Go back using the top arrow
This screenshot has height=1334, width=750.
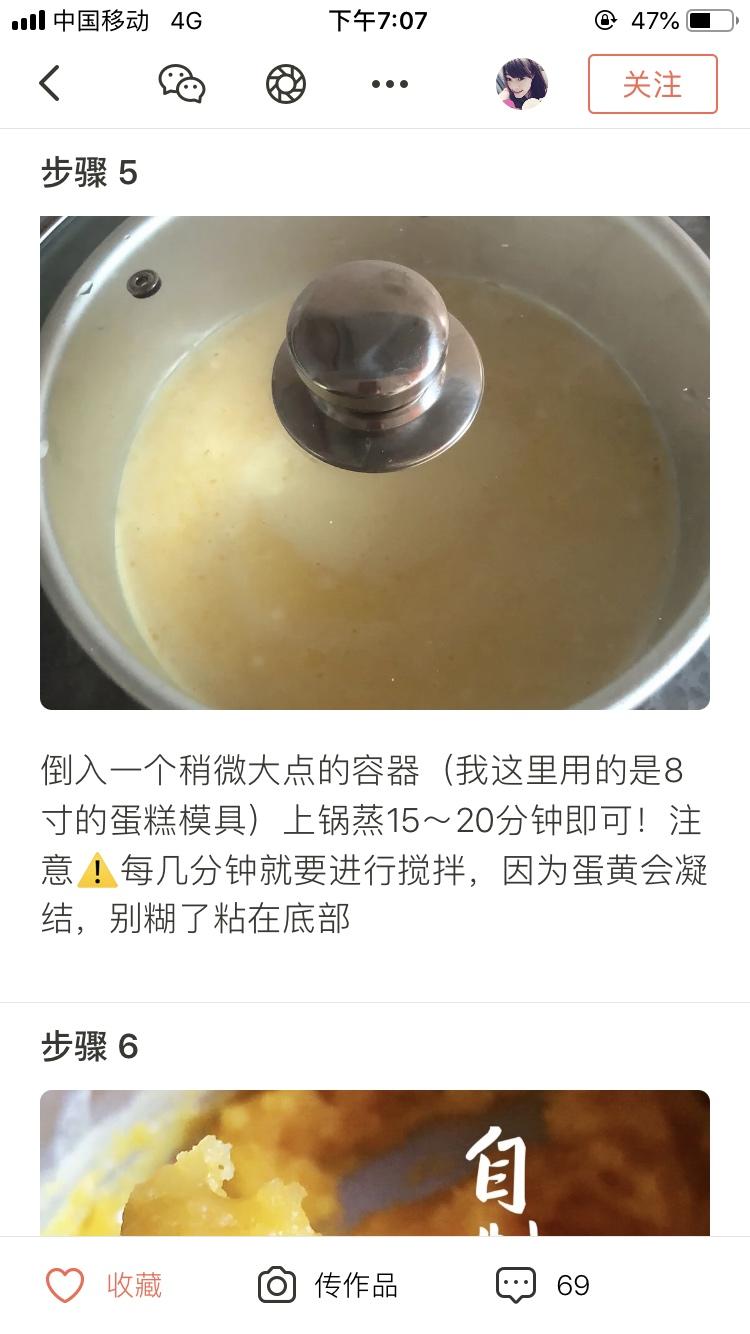click(x=50, y=84)
